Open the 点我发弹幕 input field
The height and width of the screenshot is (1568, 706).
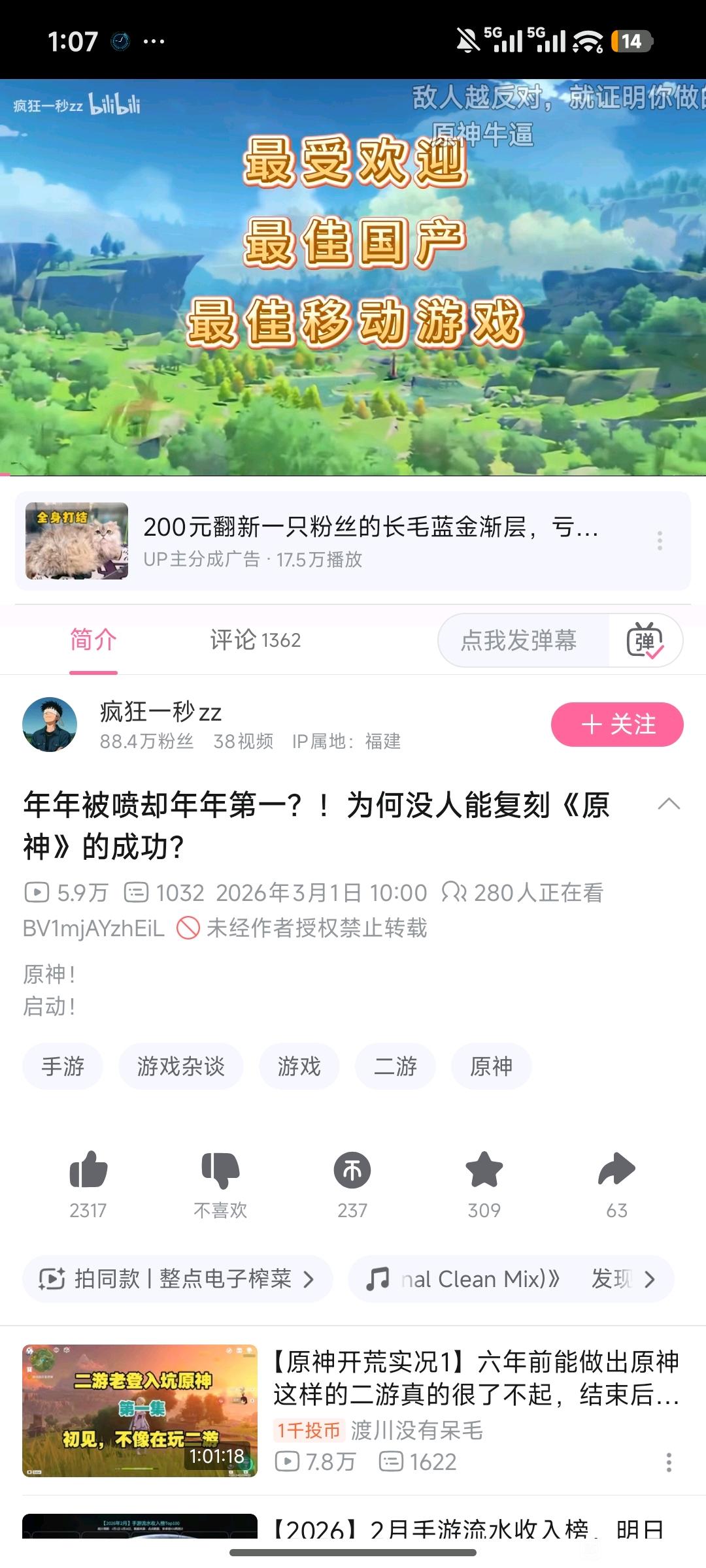[520, 640]
